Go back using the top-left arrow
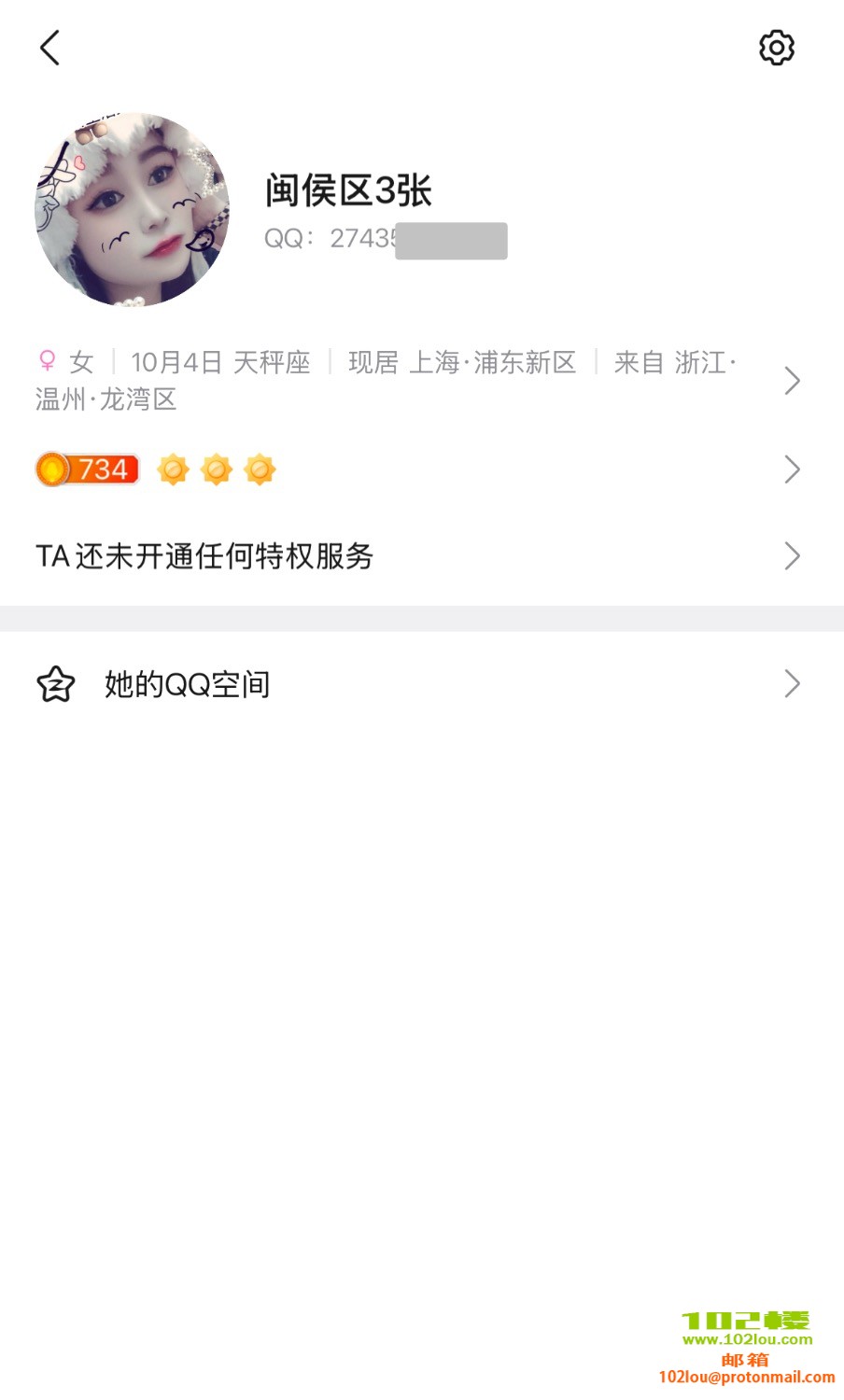This screenshot has width=844, height=1400. pos(50,48)
